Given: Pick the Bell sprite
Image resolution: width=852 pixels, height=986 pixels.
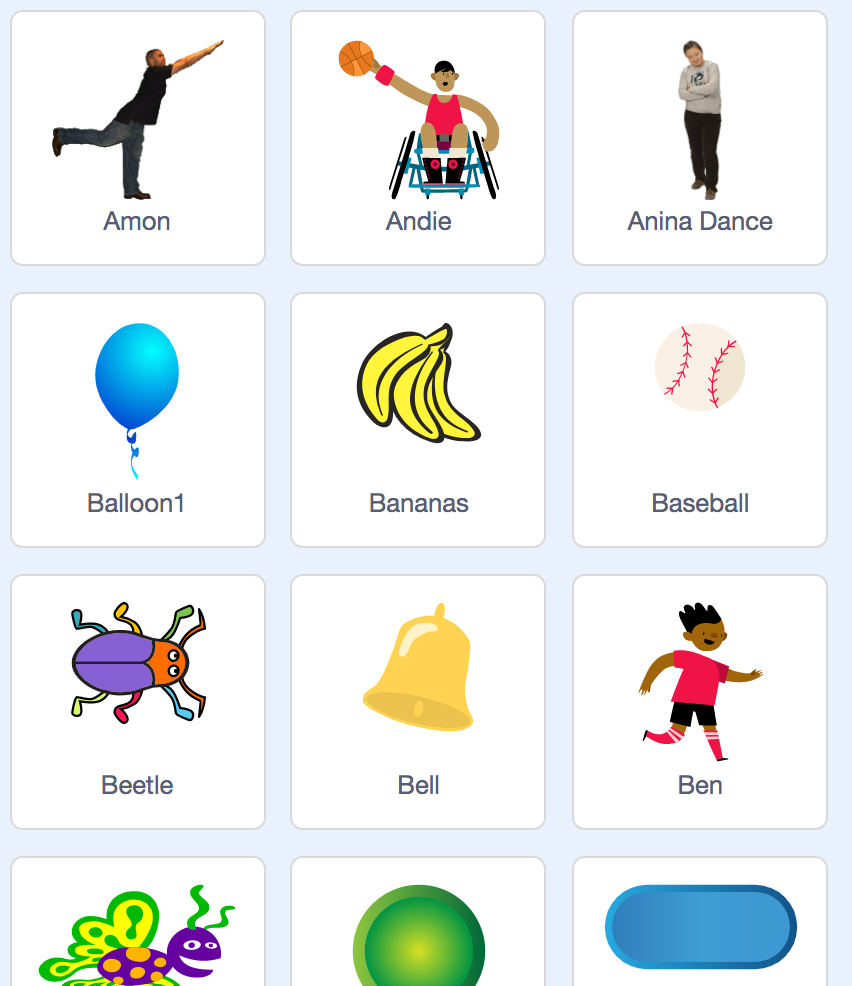Looking at the screenshot, I should click(418, 702).
